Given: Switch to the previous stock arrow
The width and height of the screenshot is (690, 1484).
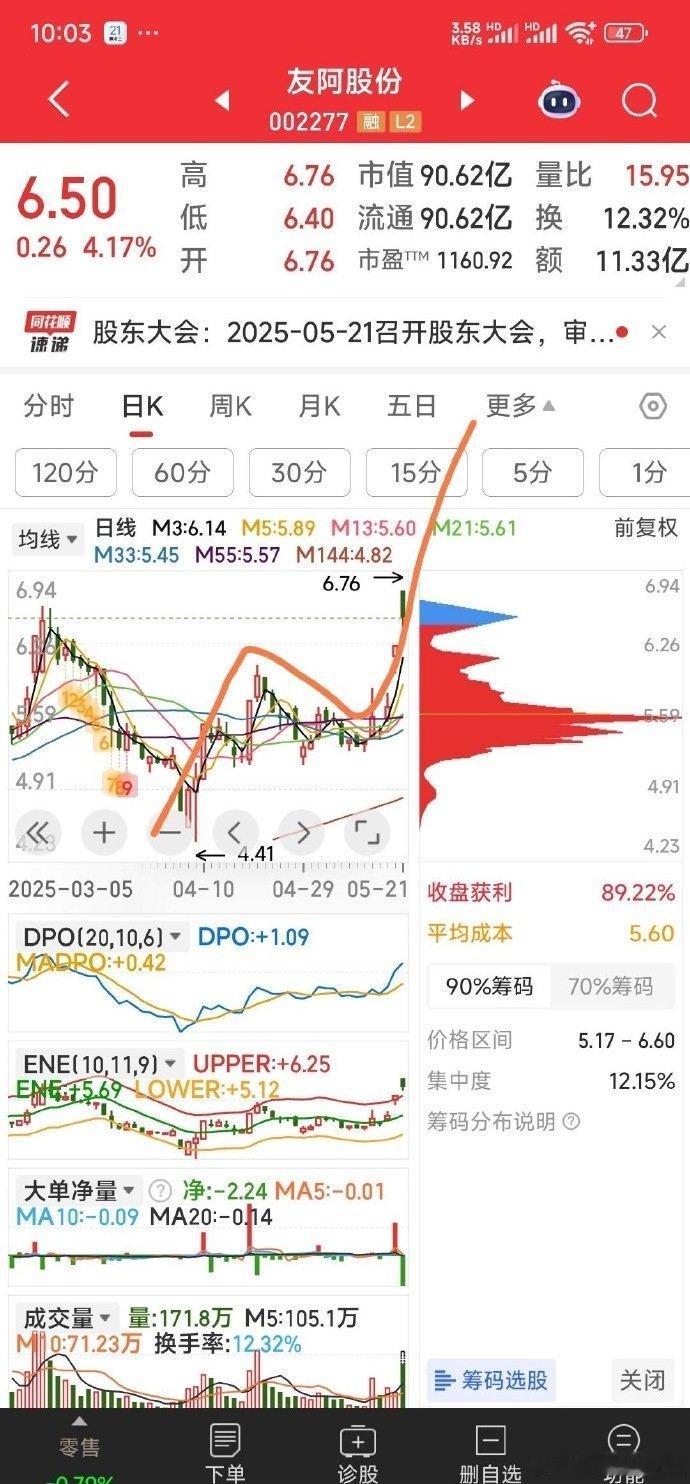Looking at the screenshot, I should pyautogui.click(x=222, y=100).
